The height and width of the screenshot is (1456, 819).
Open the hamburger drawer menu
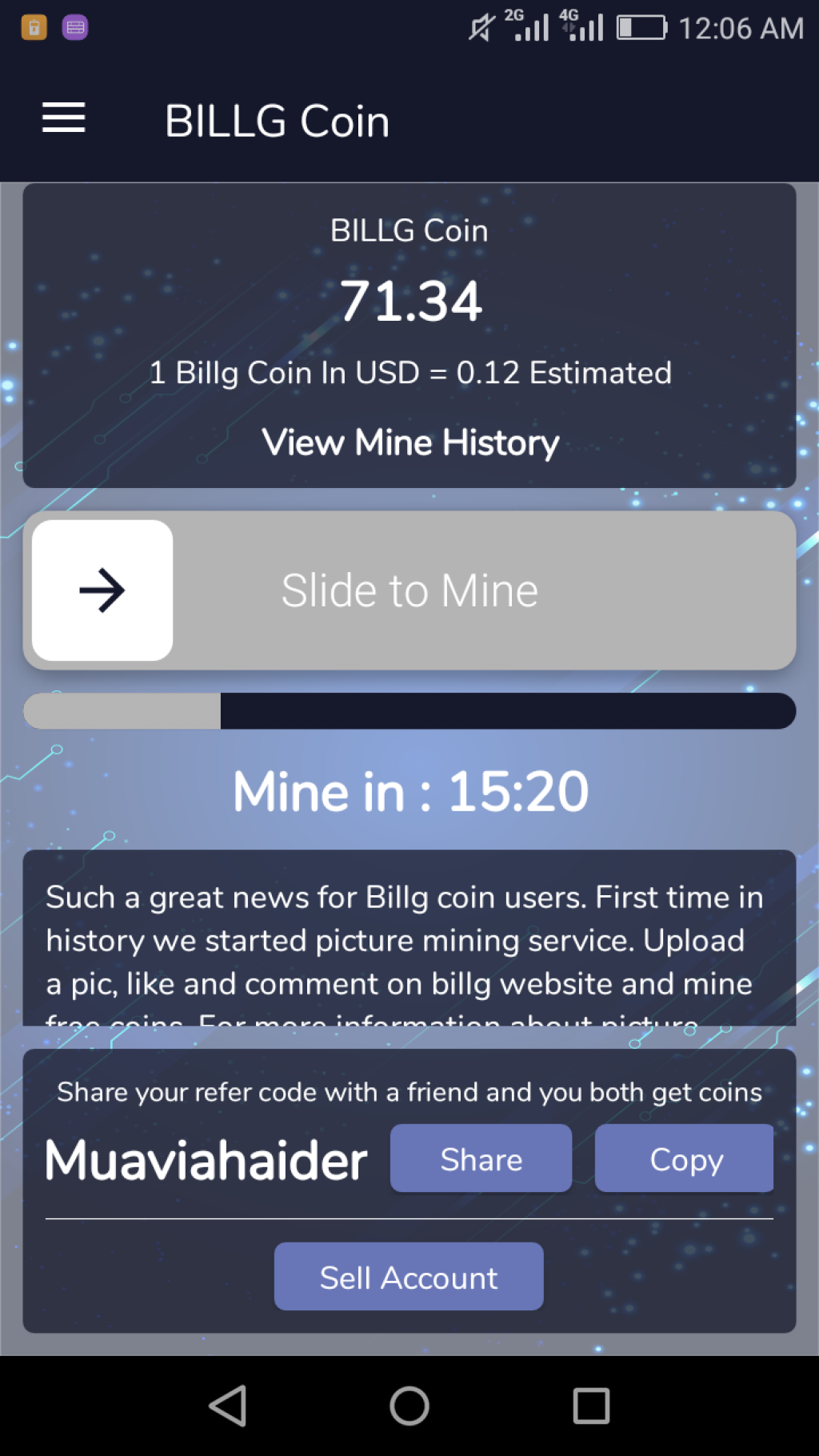[x=63, y=118]
